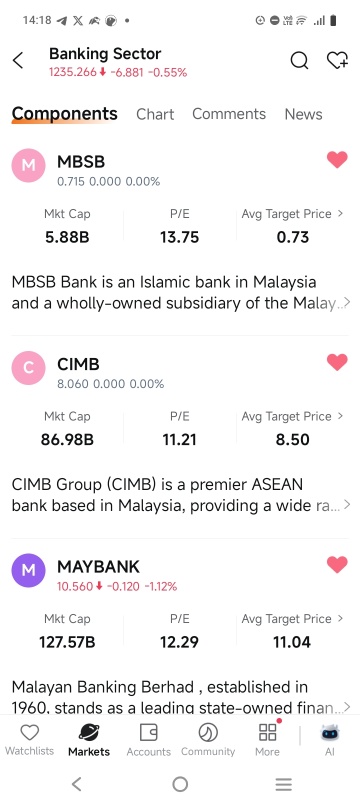Open the Community tab
The image size is (360, 804).
pos(208,740)
